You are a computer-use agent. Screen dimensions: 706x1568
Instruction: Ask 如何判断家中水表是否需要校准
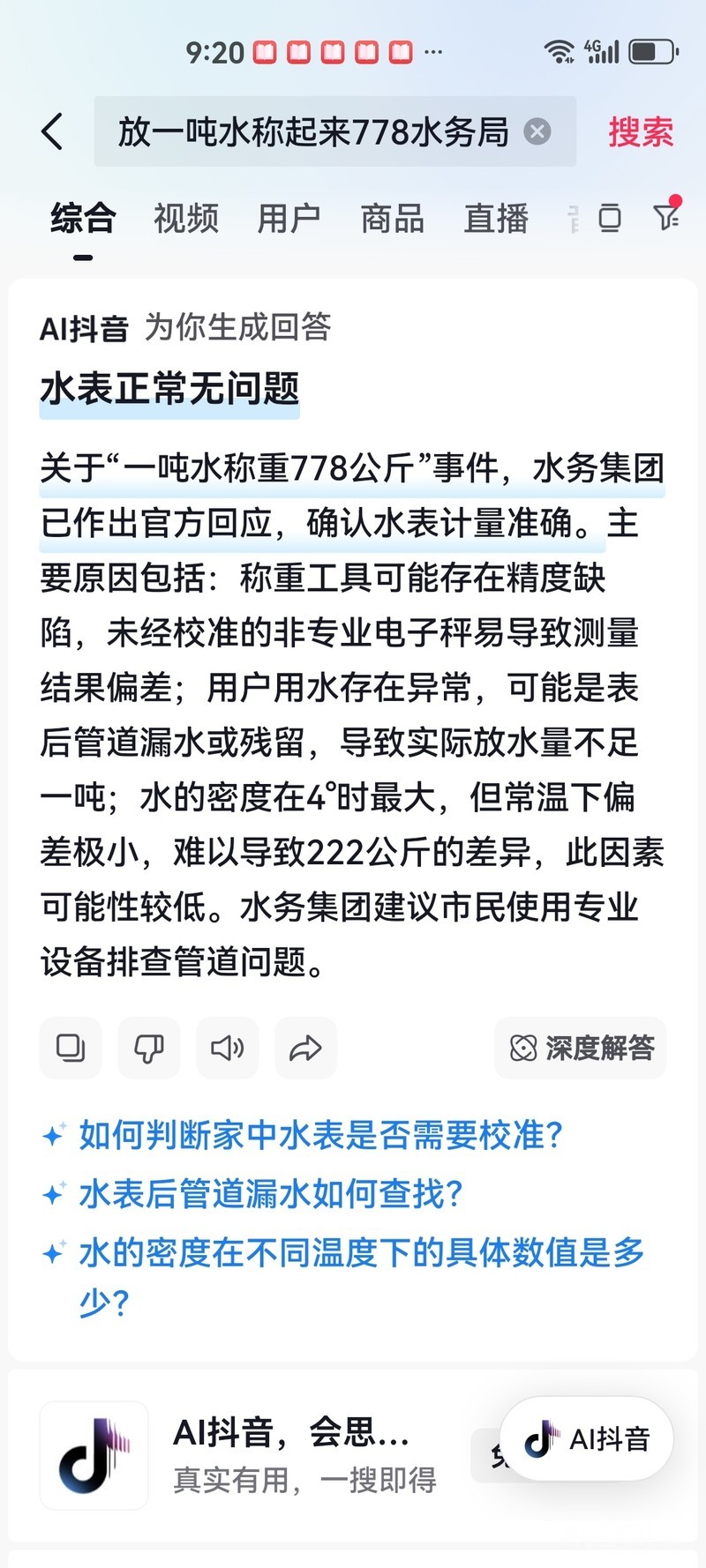pos(319,1135)
